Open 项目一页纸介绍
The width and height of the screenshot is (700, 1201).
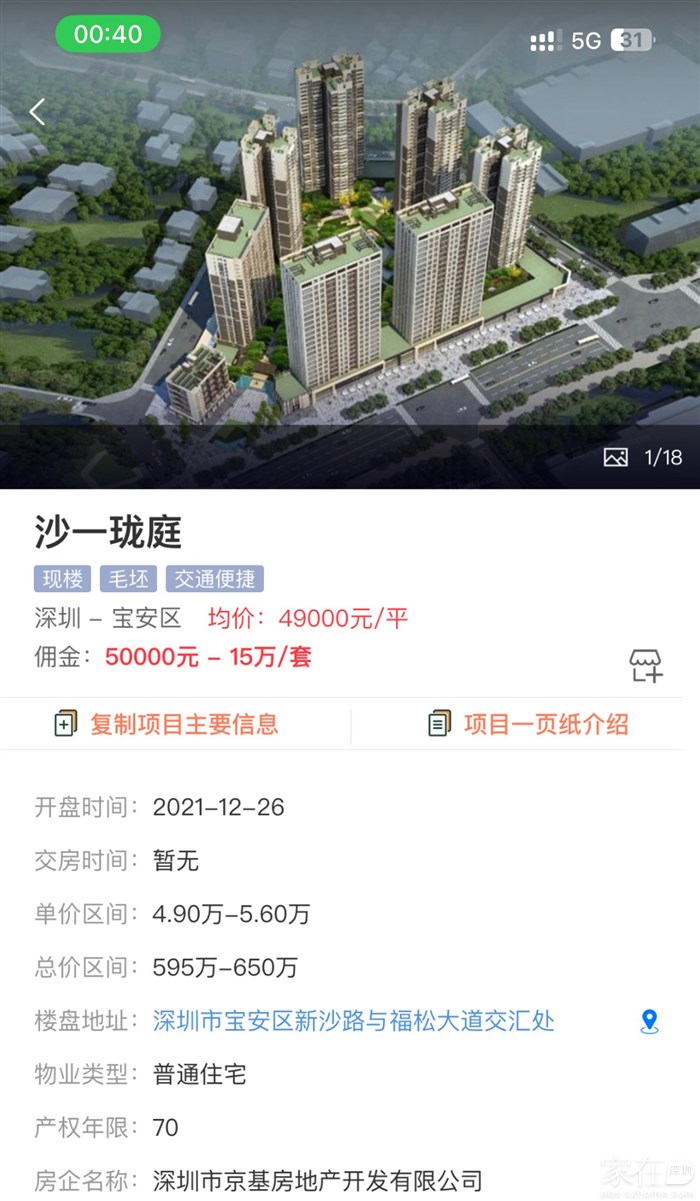(x=528, y=724)
